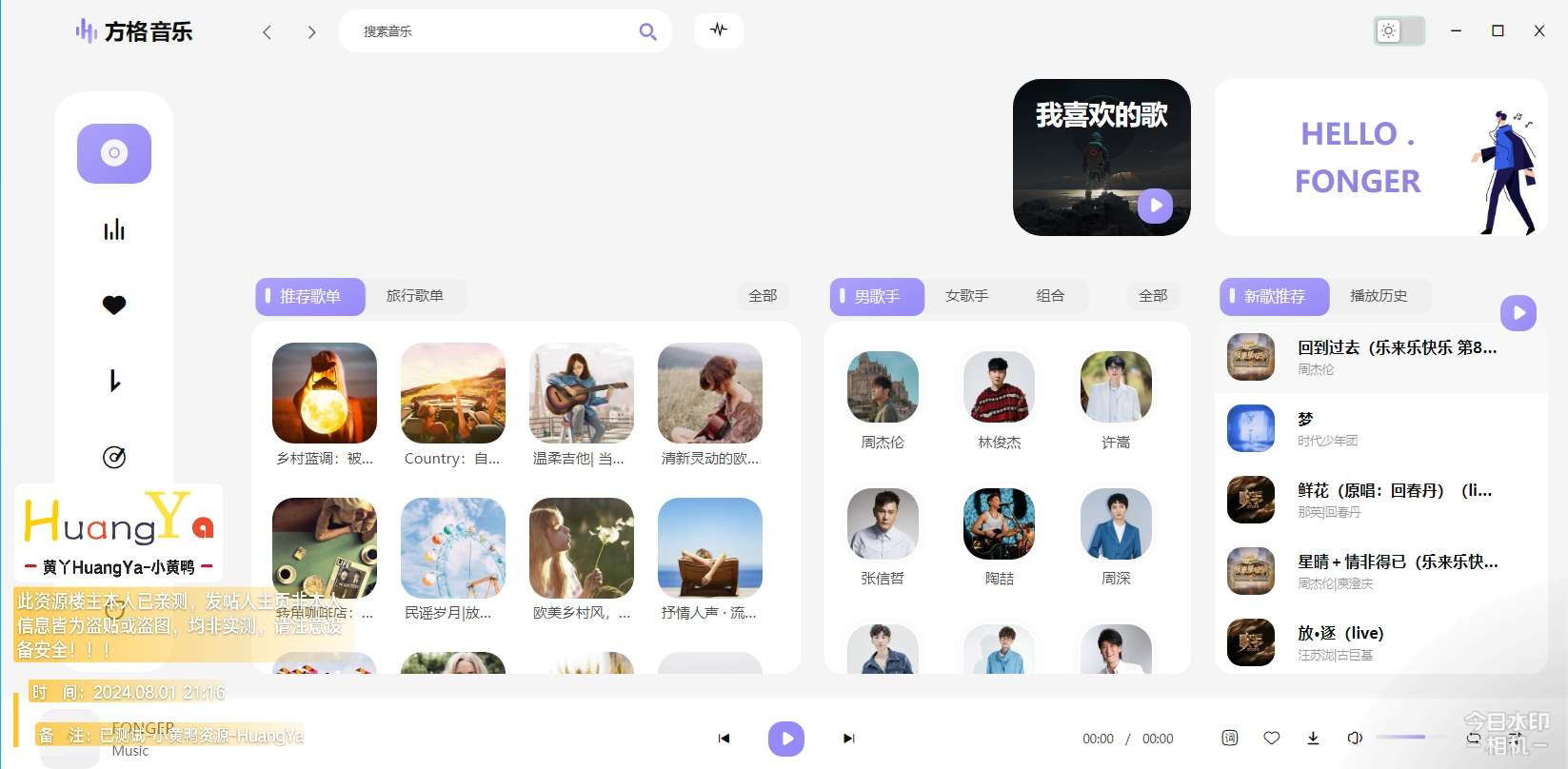Like the current song with heart icon
1568x769 pixels.
pos(1271,738)
